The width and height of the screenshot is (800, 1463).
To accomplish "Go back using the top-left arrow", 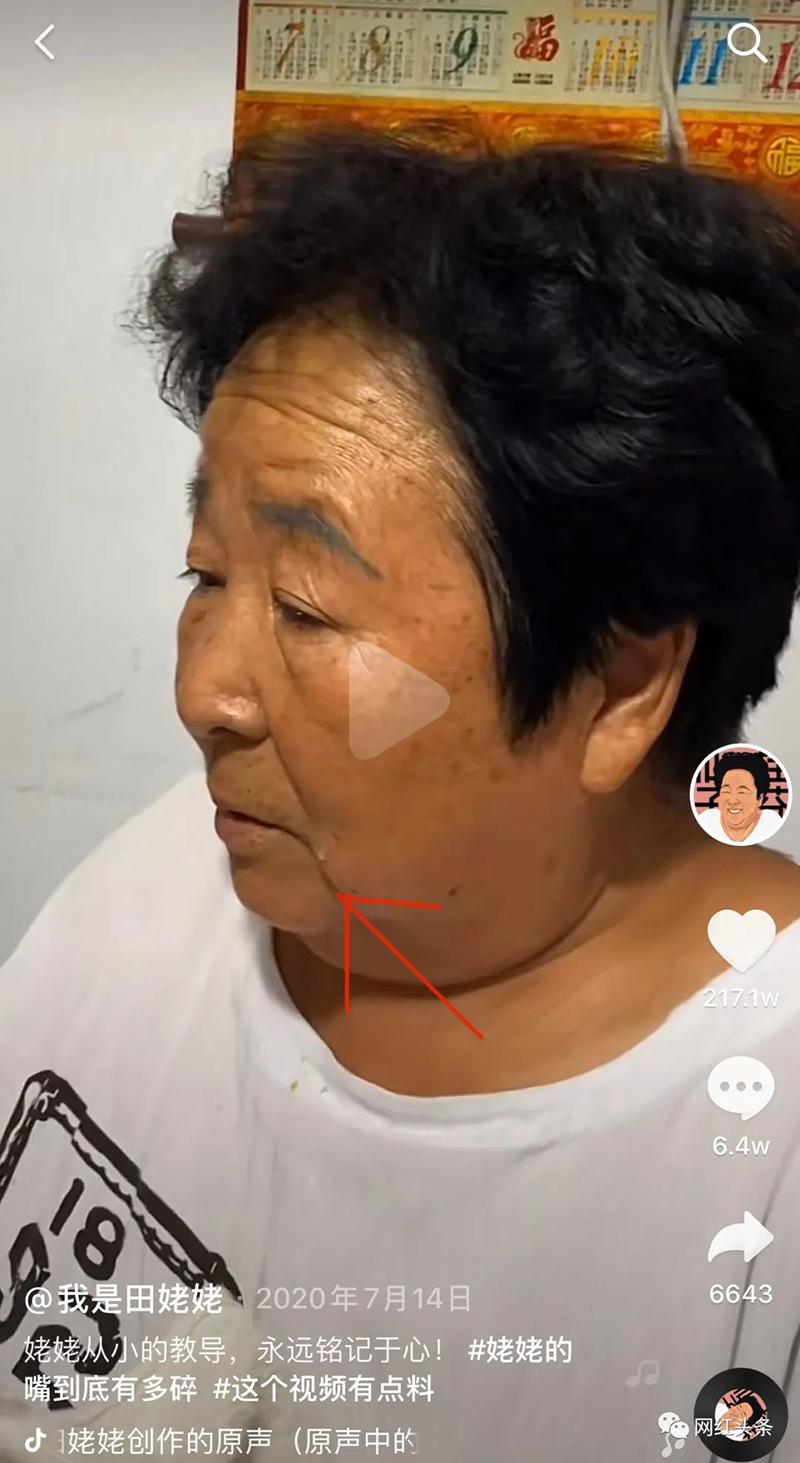I will (45, 43).
